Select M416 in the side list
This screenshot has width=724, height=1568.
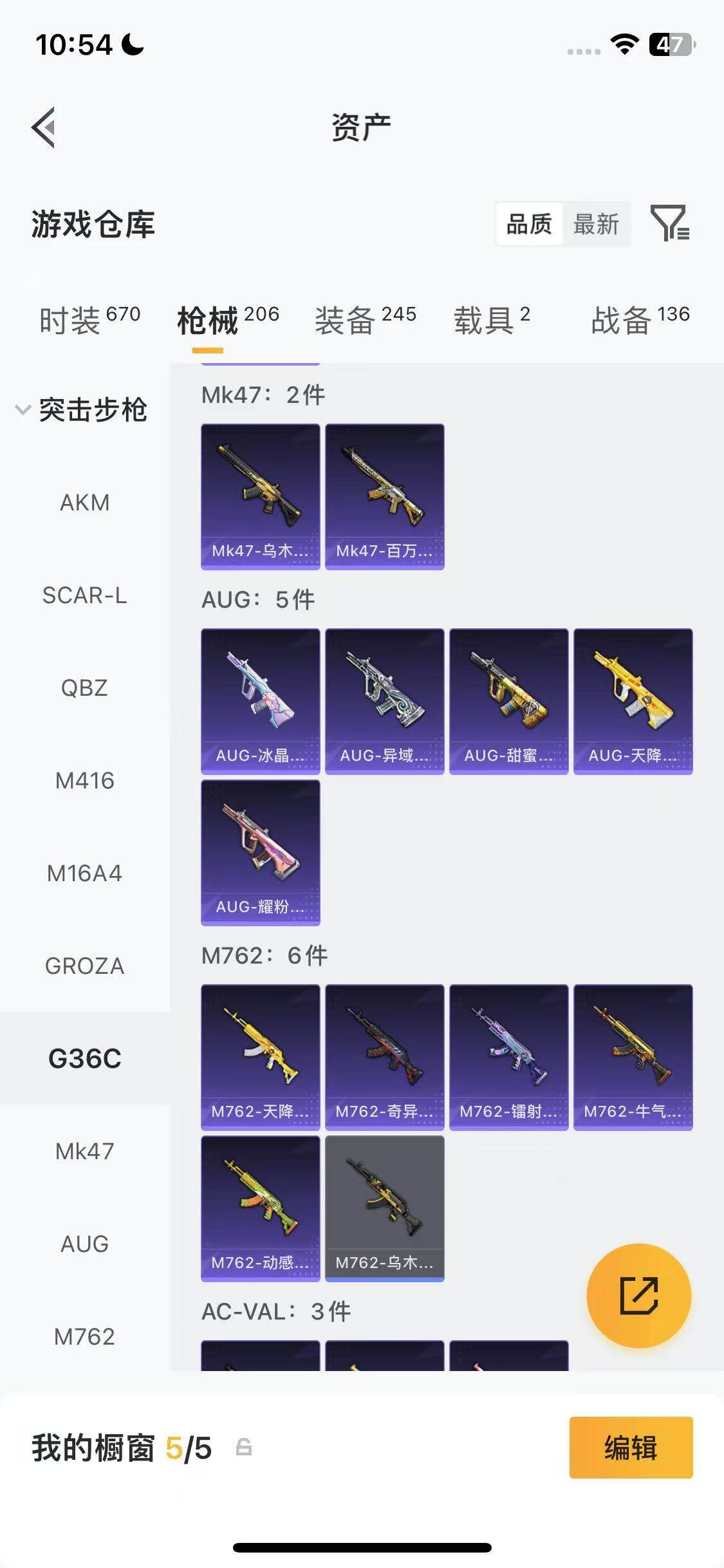tap(84, 780)
